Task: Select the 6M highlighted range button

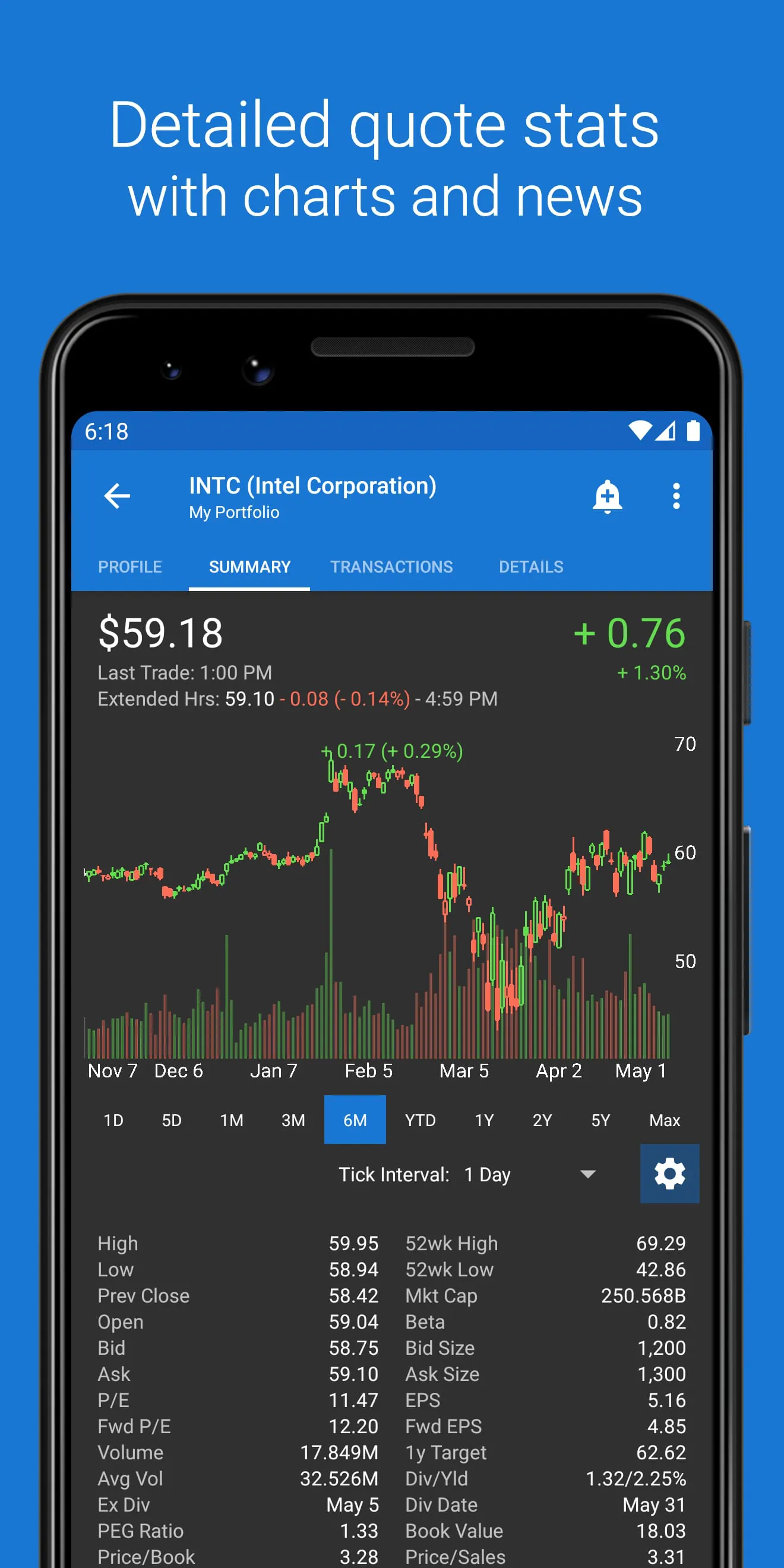Action: point(356,1120)
